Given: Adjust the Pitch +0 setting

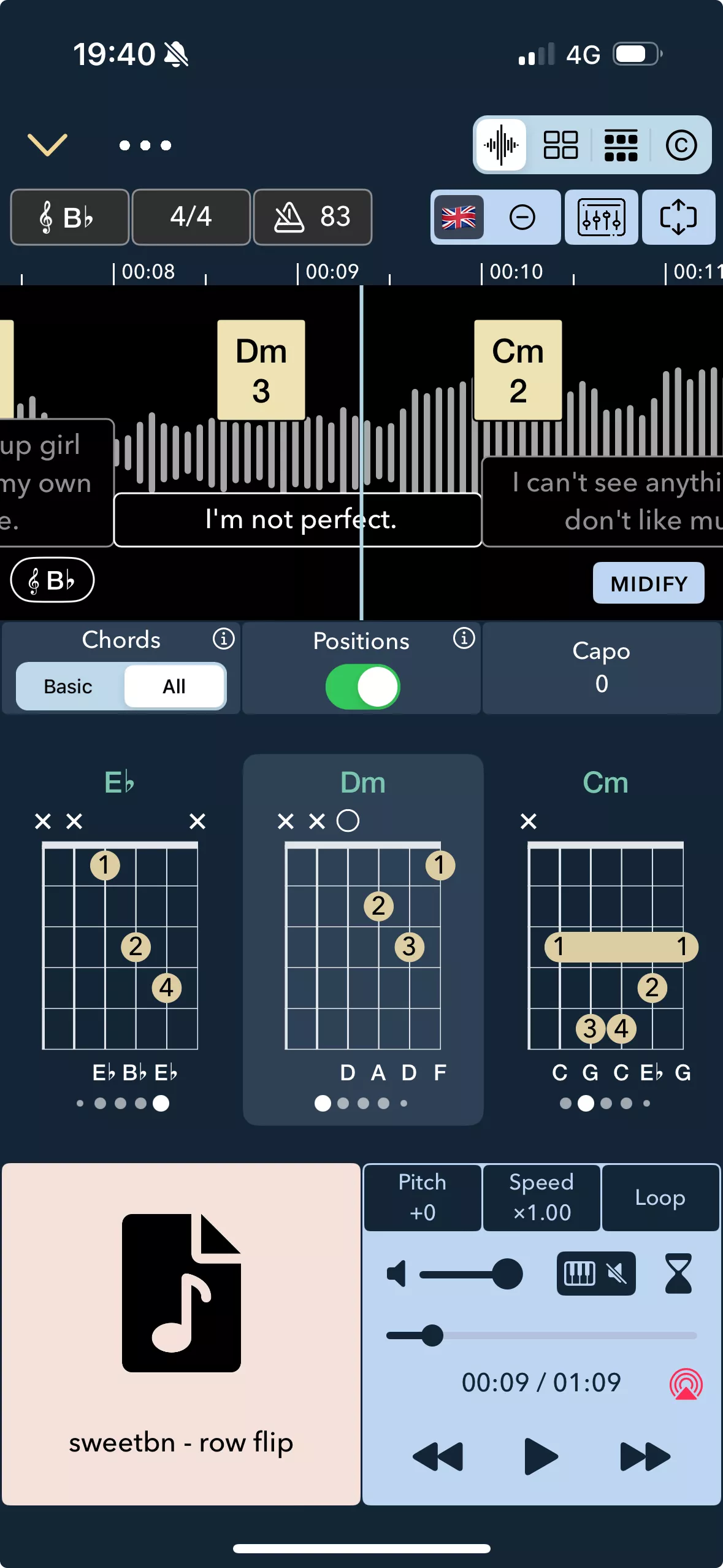Looking at the screenshot, I should [x=423, y=1197].
